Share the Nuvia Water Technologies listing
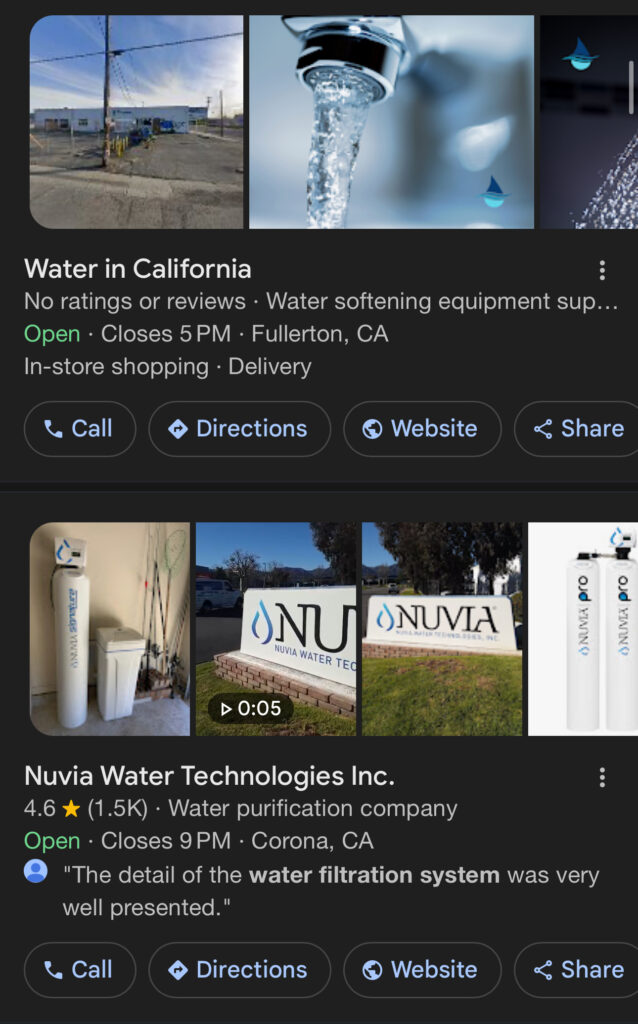Screen dimensions: 638x1024 [579, 970]
